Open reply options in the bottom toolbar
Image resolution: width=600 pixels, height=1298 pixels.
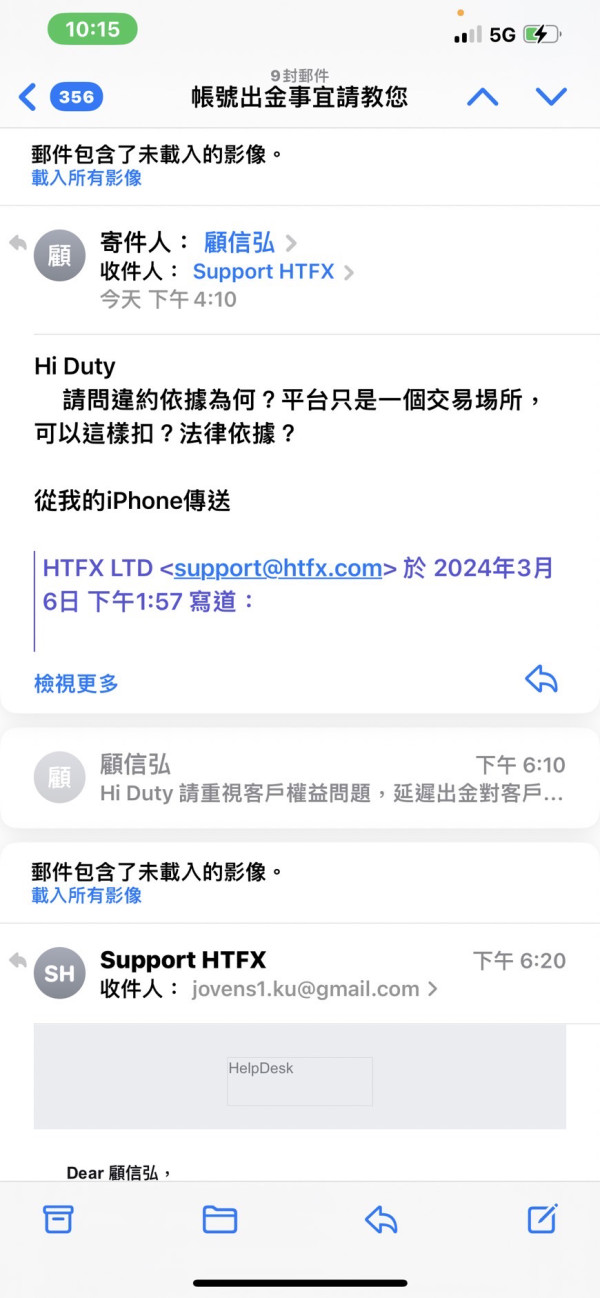coord(381,1218)
